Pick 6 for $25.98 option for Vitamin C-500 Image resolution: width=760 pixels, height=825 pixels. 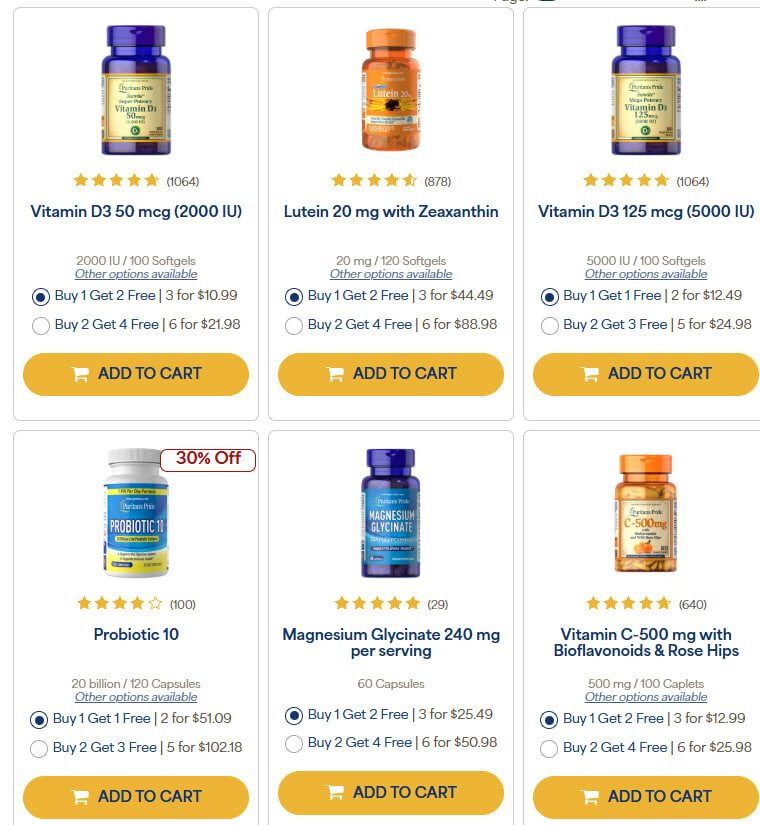point(549,748)
